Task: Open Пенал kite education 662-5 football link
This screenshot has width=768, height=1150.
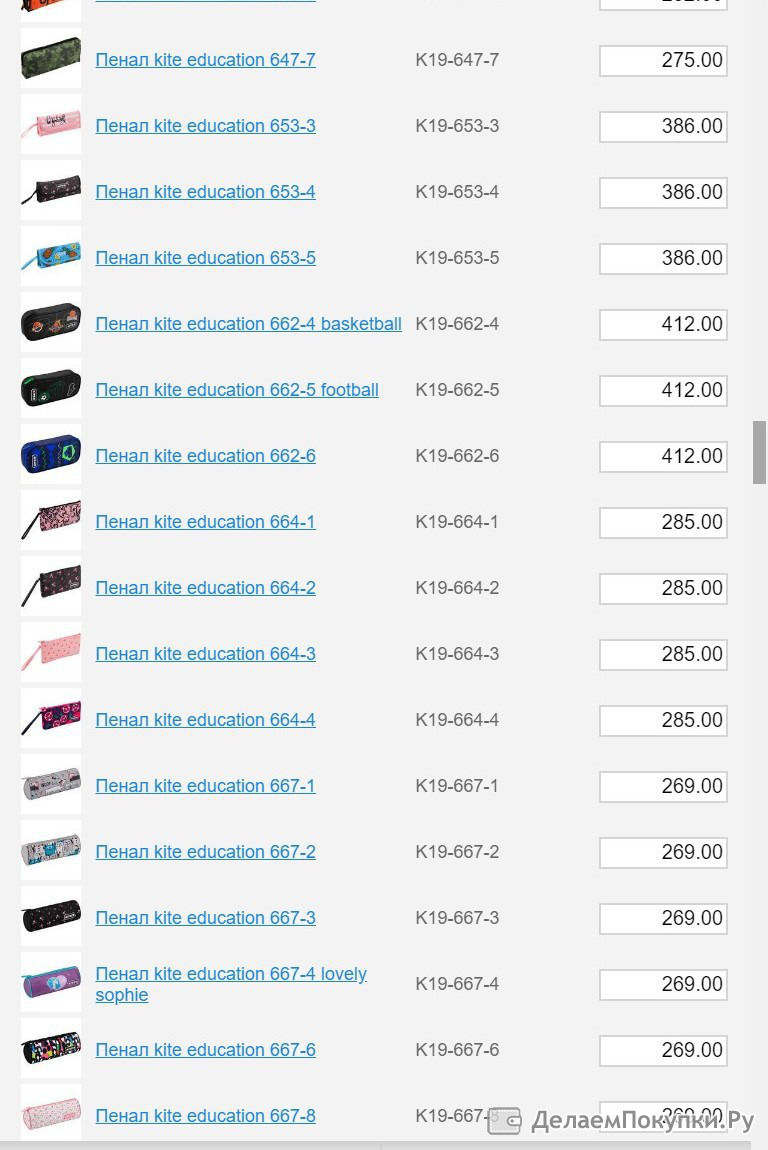Action: [237, 390]
